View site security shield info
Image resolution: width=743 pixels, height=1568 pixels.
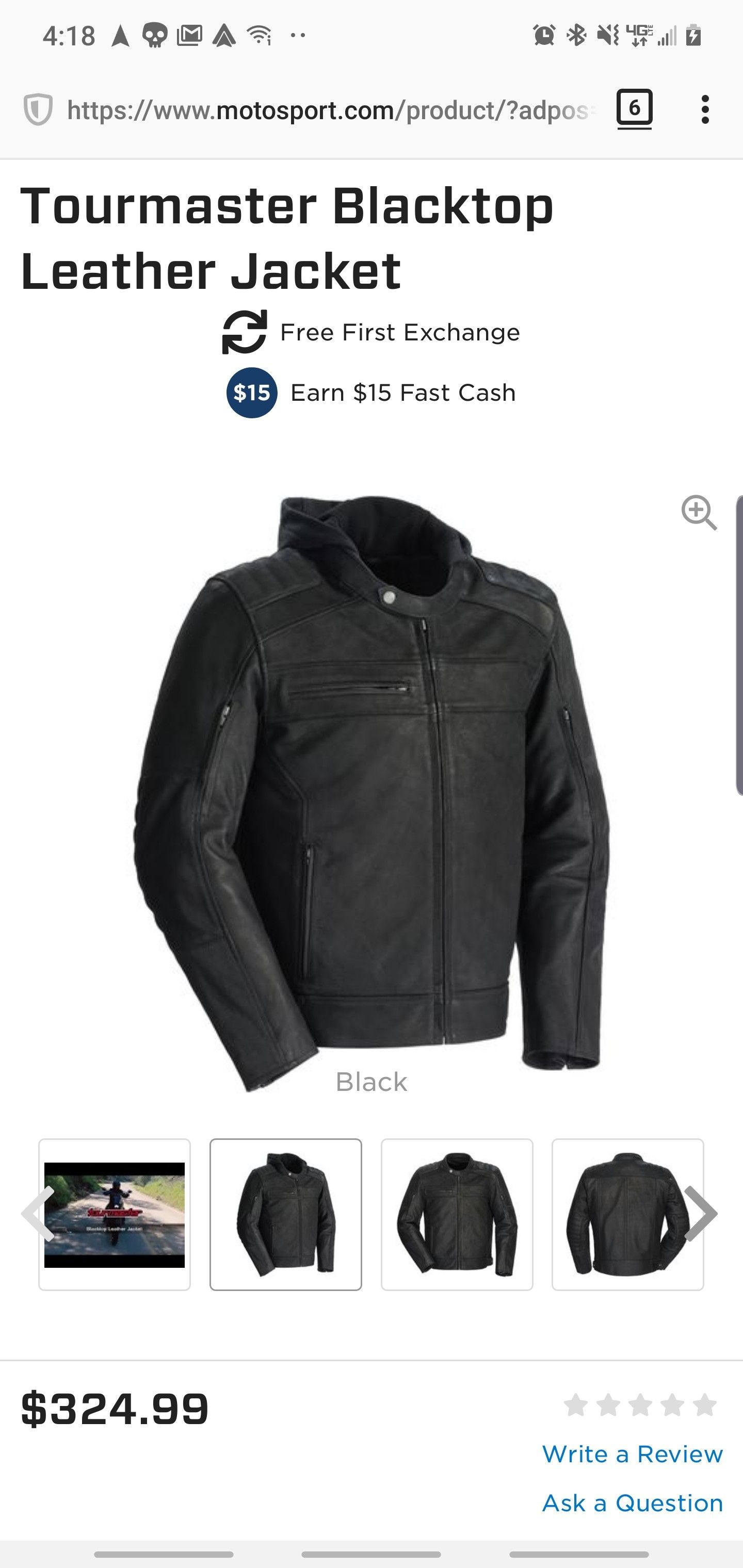(38, 110)
